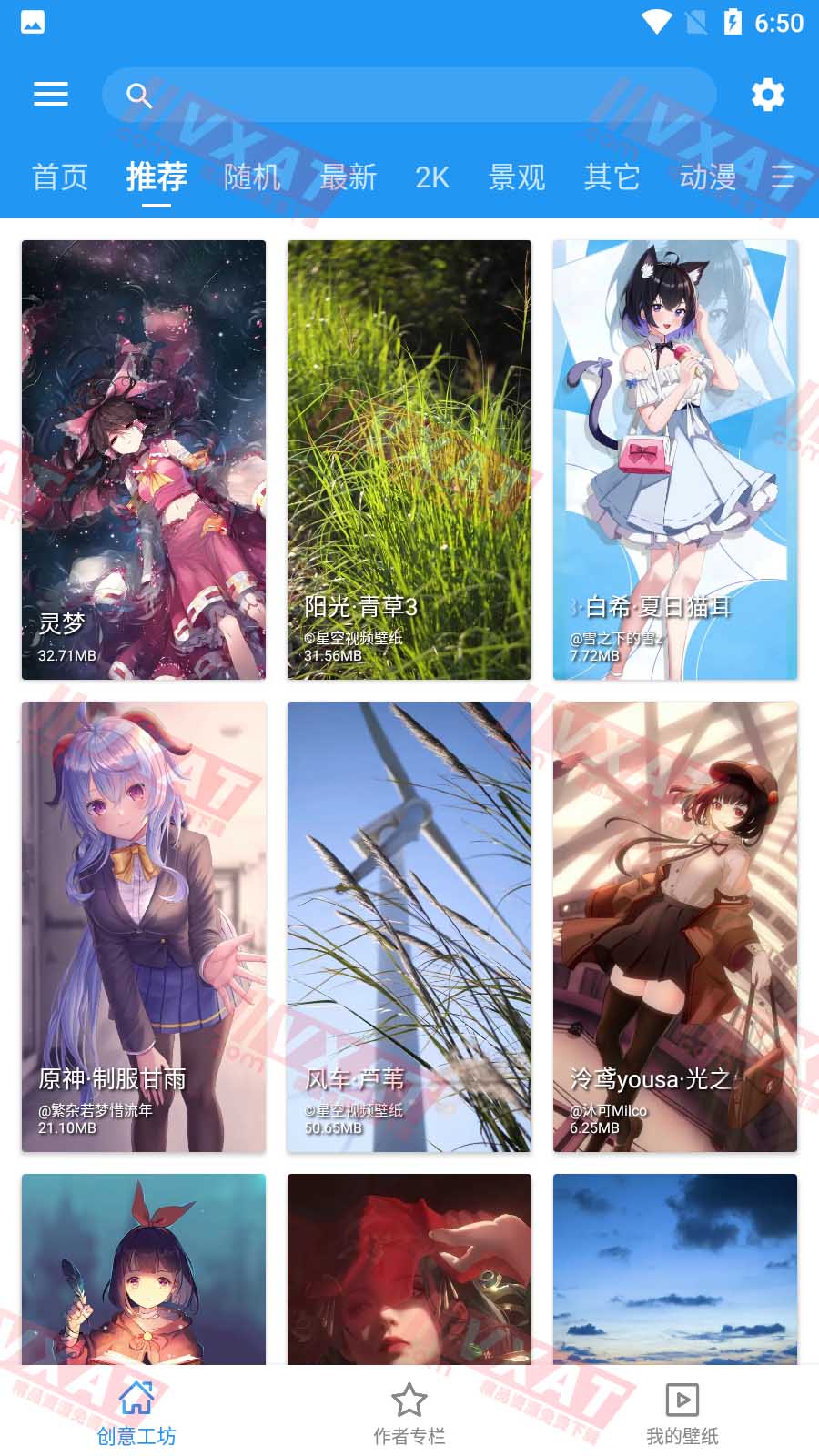Screen dimensions: 819x1456
Task: Open the navigation drawer menu
Action: click(50, 95)
